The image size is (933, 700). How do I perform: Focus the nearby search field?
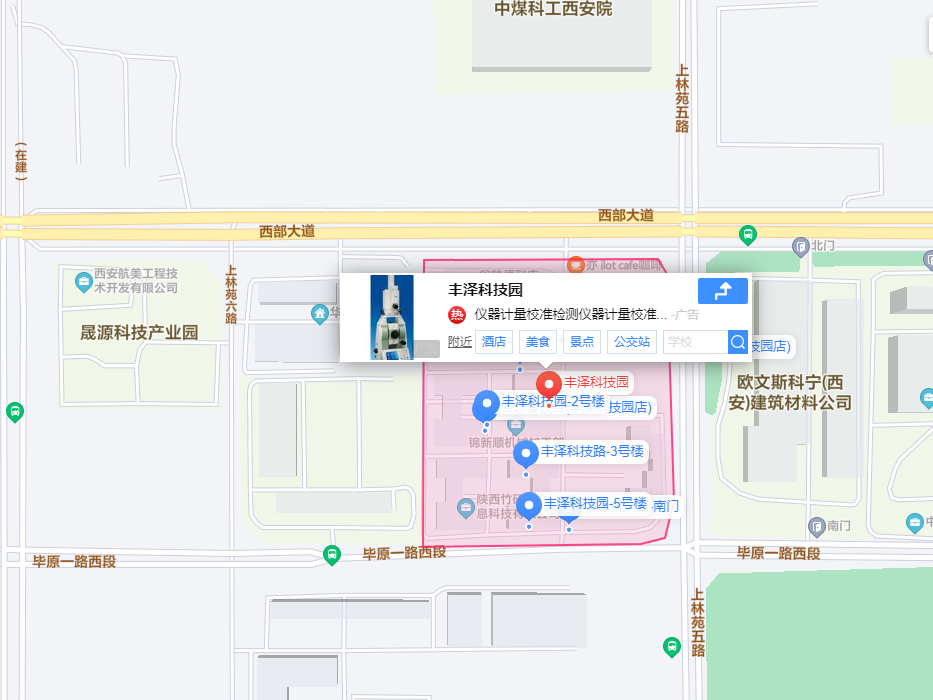click(x=694, y=342)
